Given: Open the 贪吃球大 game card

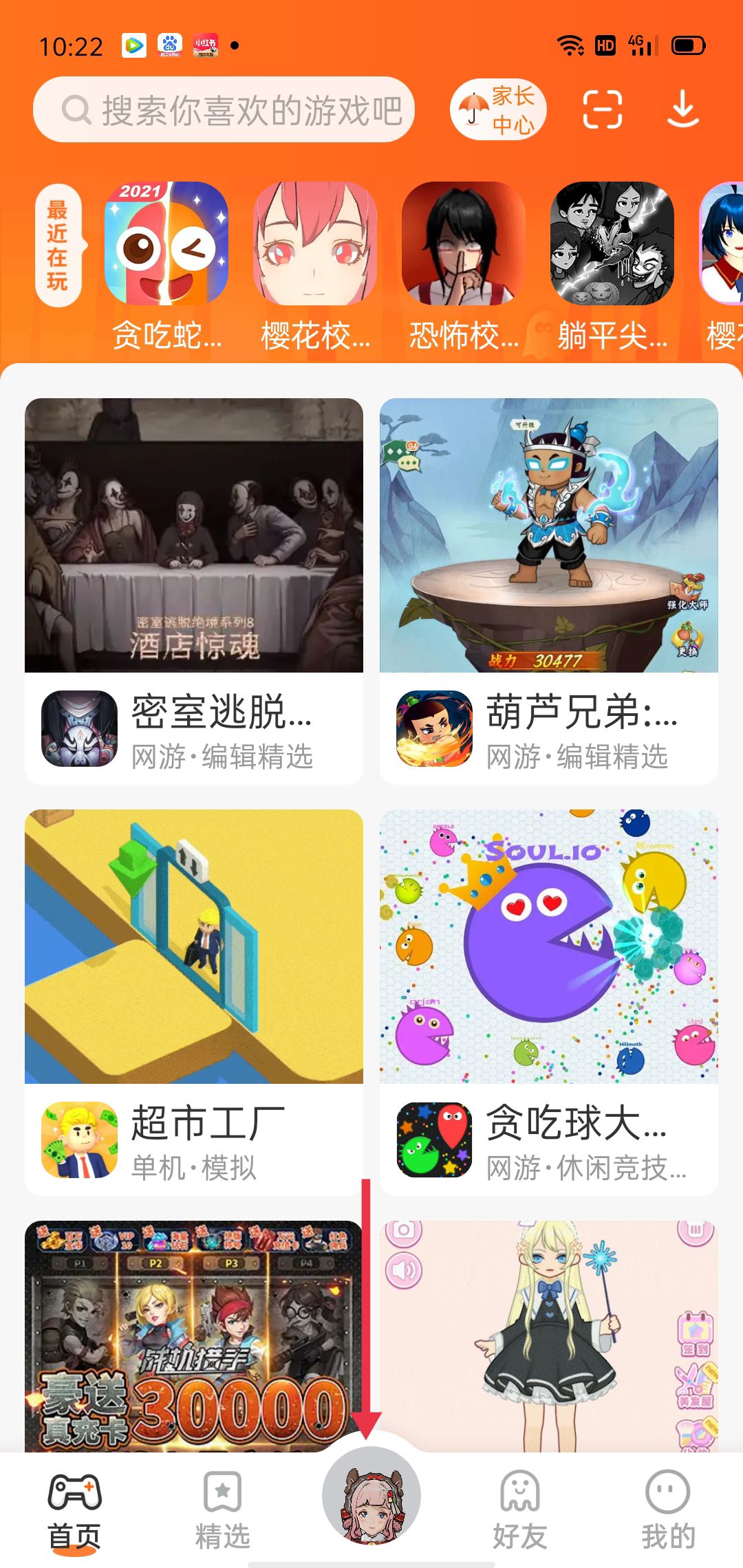Looking at the screenshot, I should coord(548,1001).
